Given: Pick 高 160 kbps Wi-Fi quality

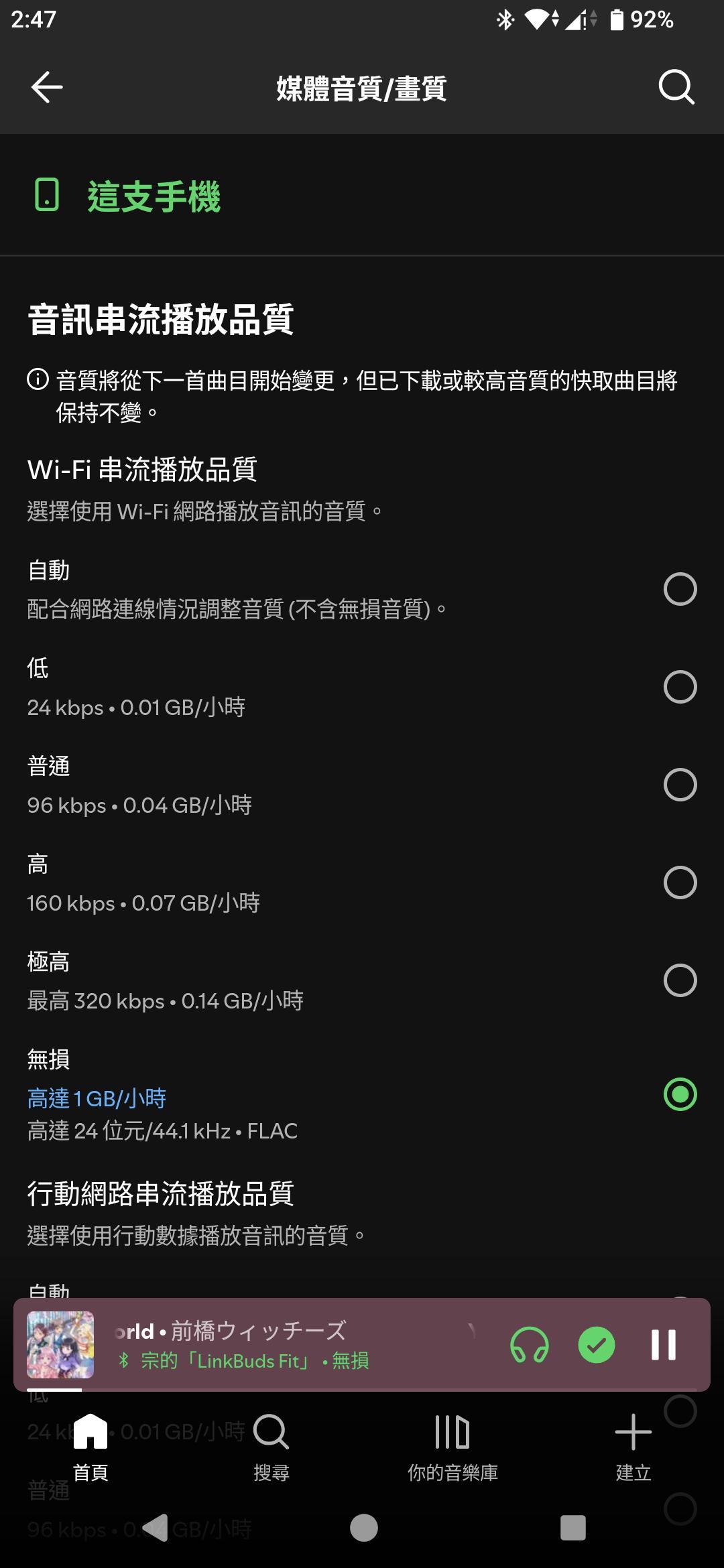Looking at the screenshot, I should (x=680, y=883).
